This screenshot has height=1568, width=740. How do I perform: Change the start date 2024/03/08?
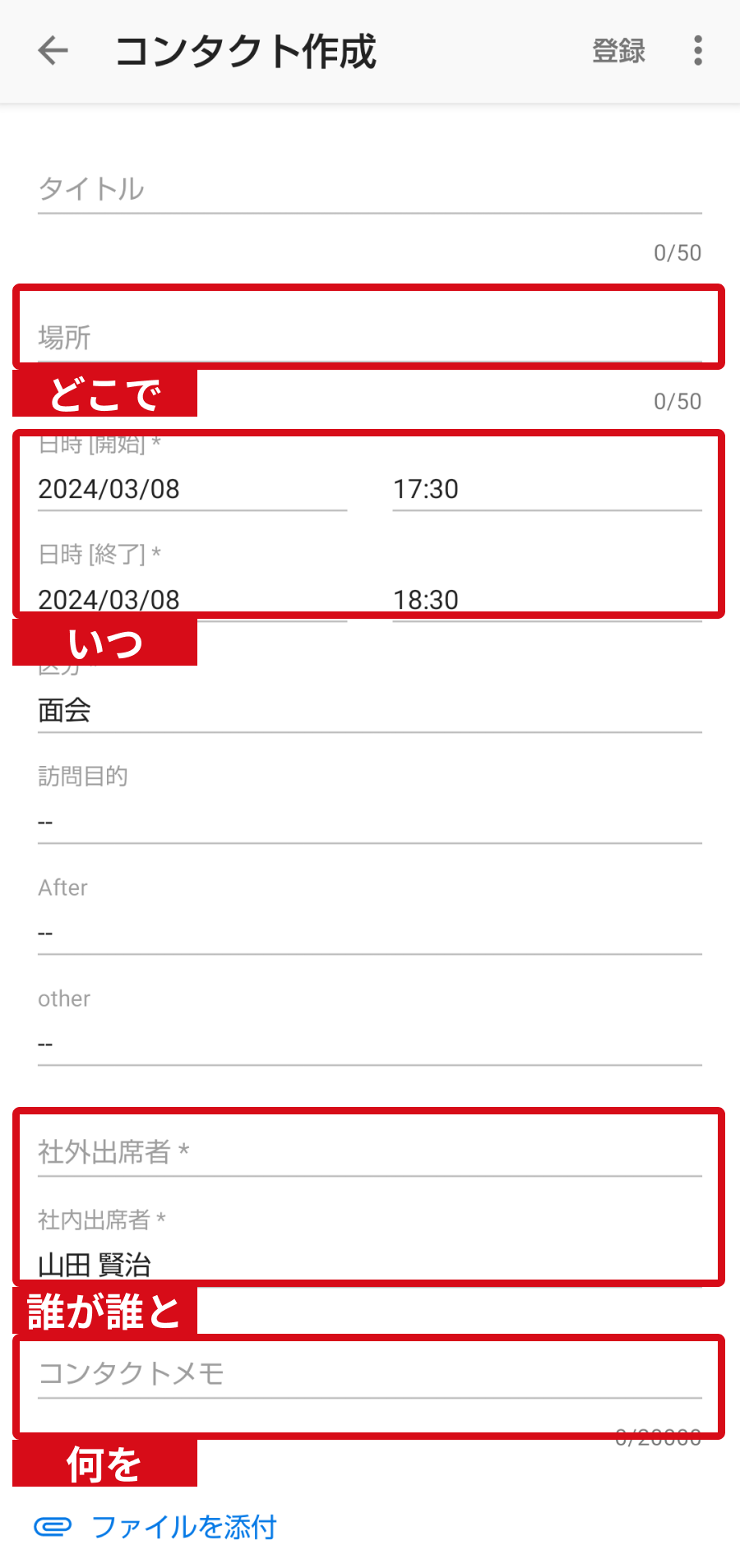192,489
